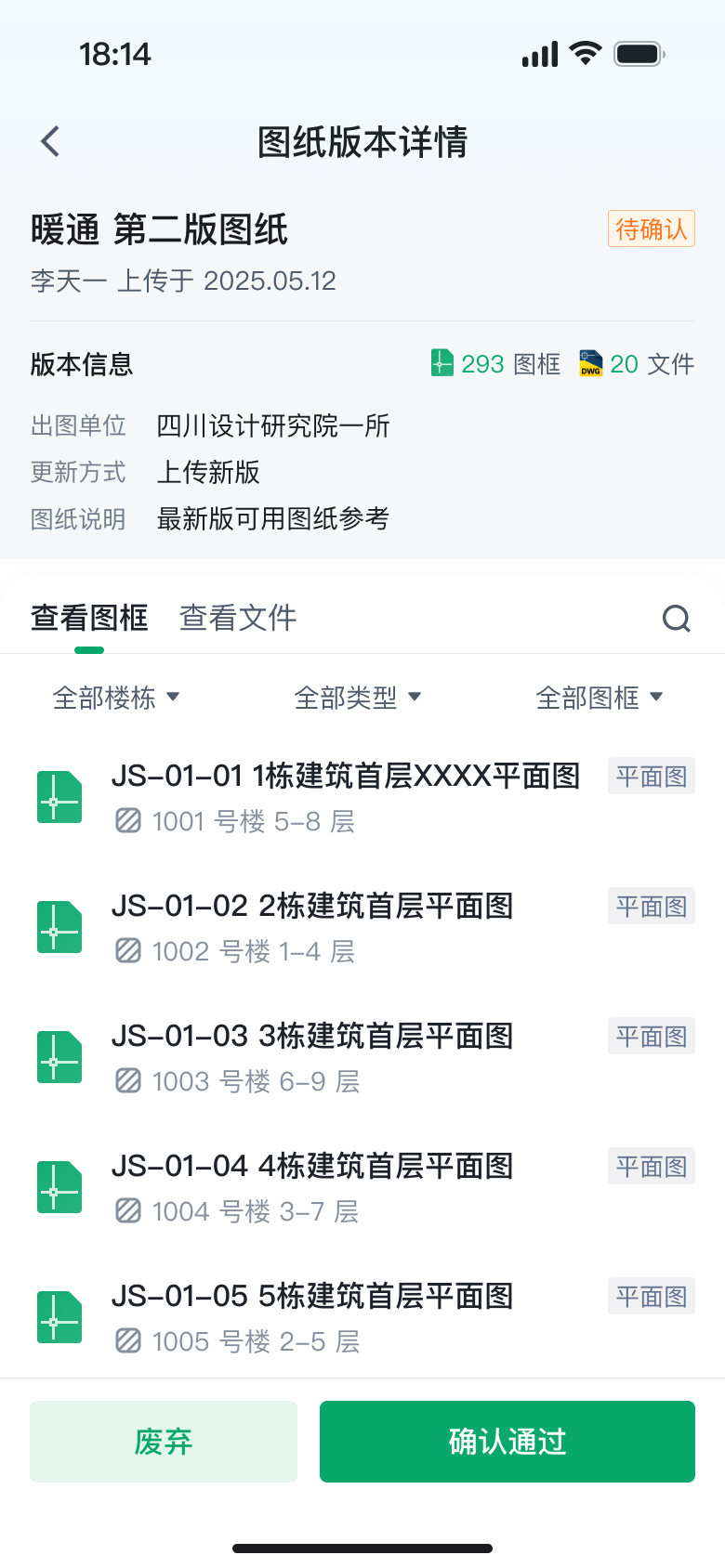Viewport: 725px width, 1568px height.
Task: Click the green 图框 count icon showing 293
Action: (443, 364)
